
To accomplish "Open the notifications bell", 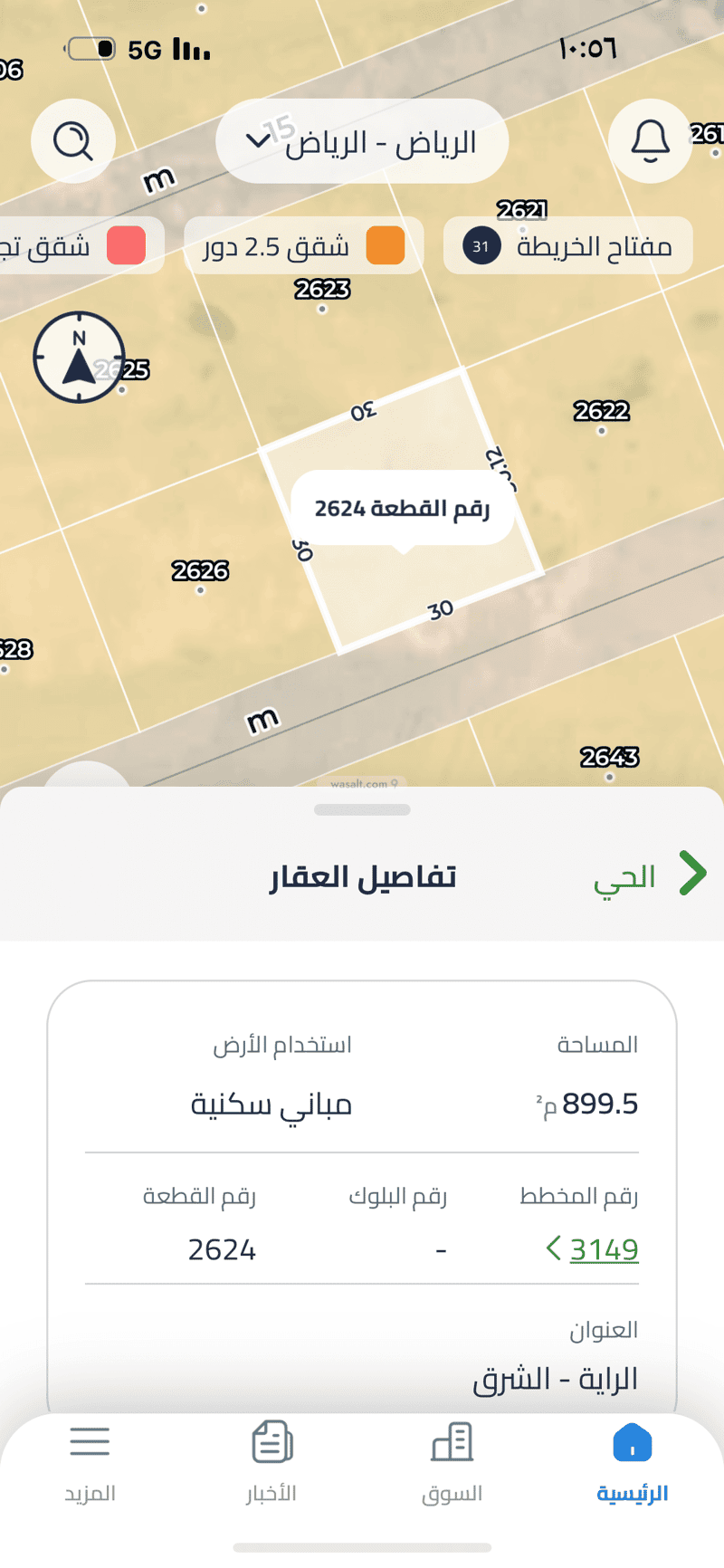I will click(650, 141).
